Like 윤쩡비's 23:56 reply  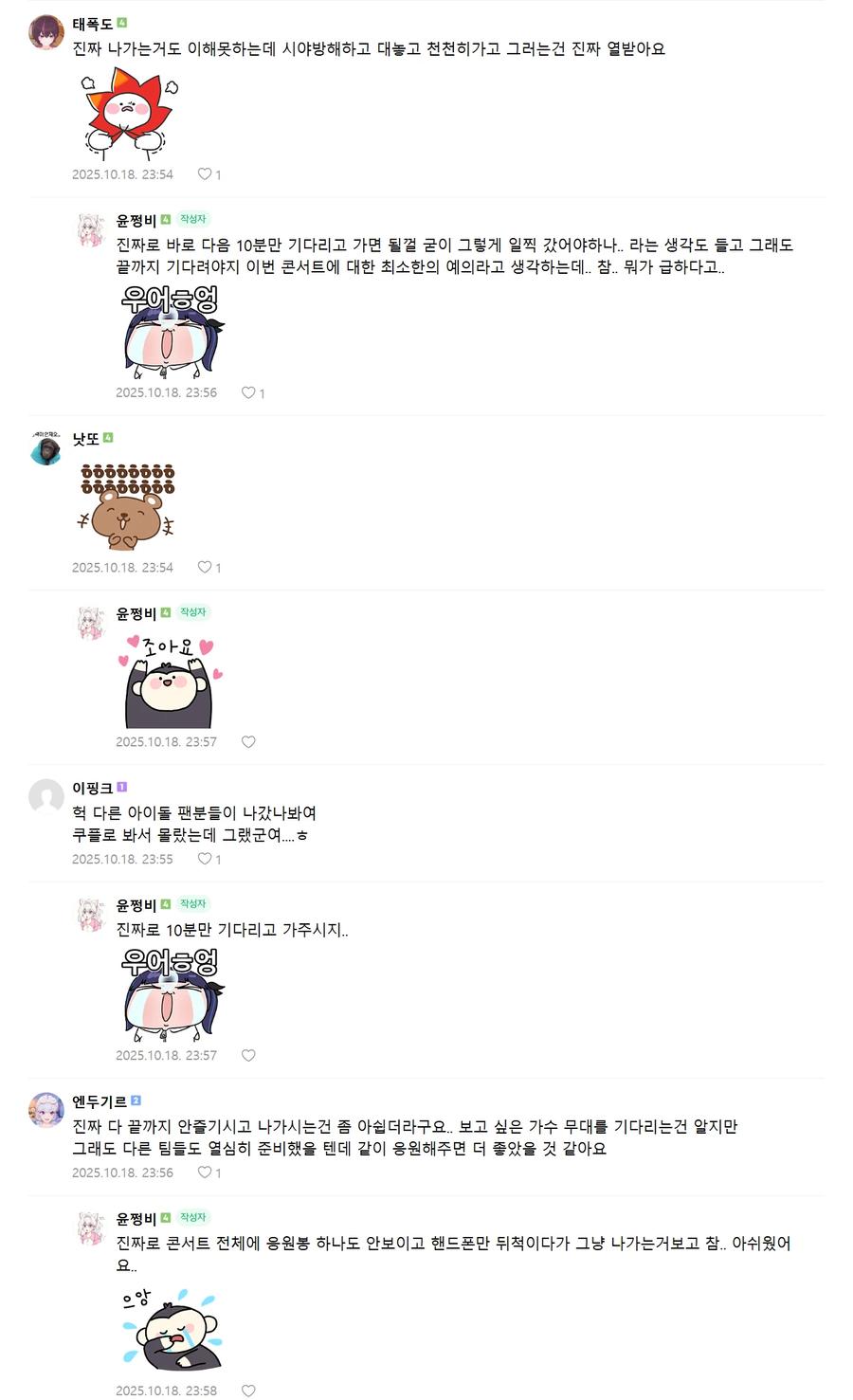point(247,392)
